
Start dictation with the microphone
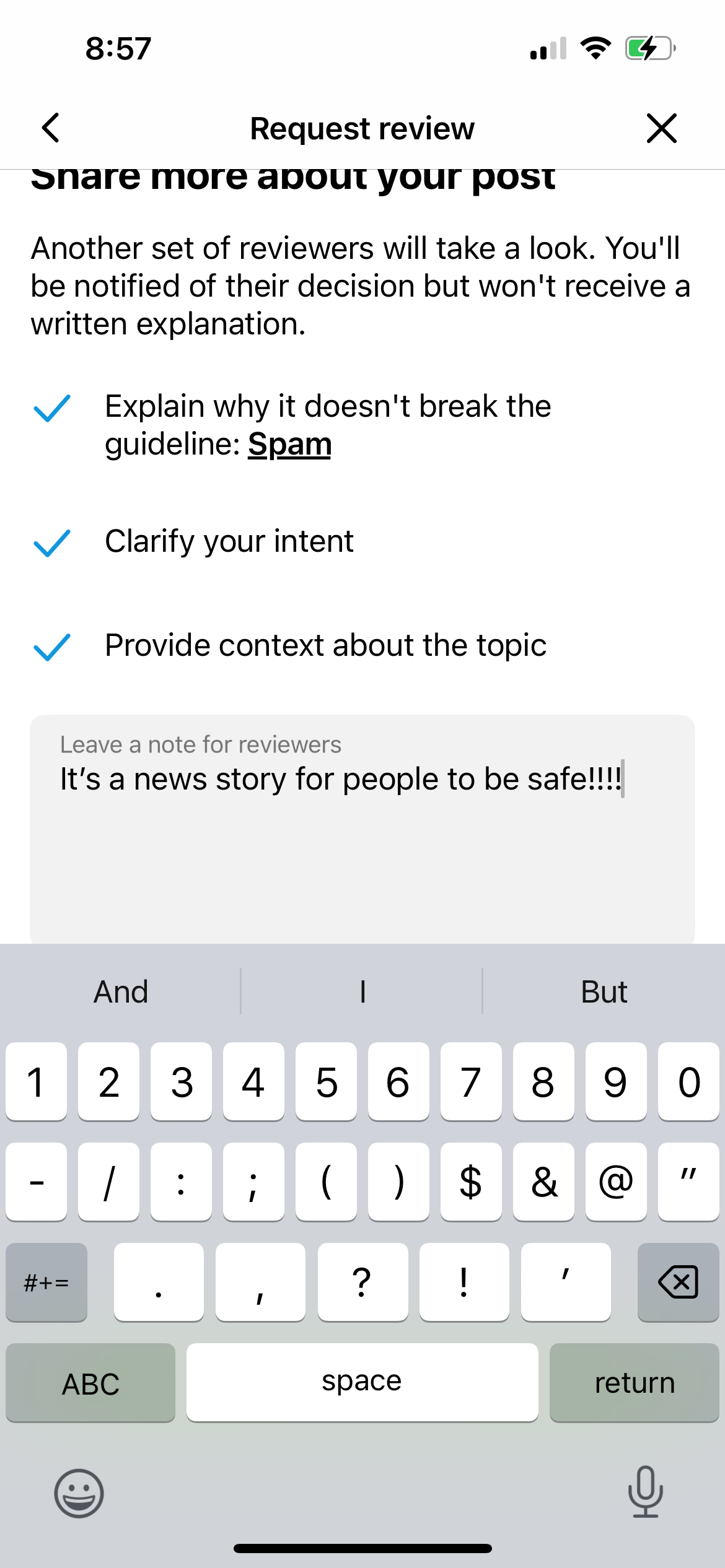(645, 1492)
